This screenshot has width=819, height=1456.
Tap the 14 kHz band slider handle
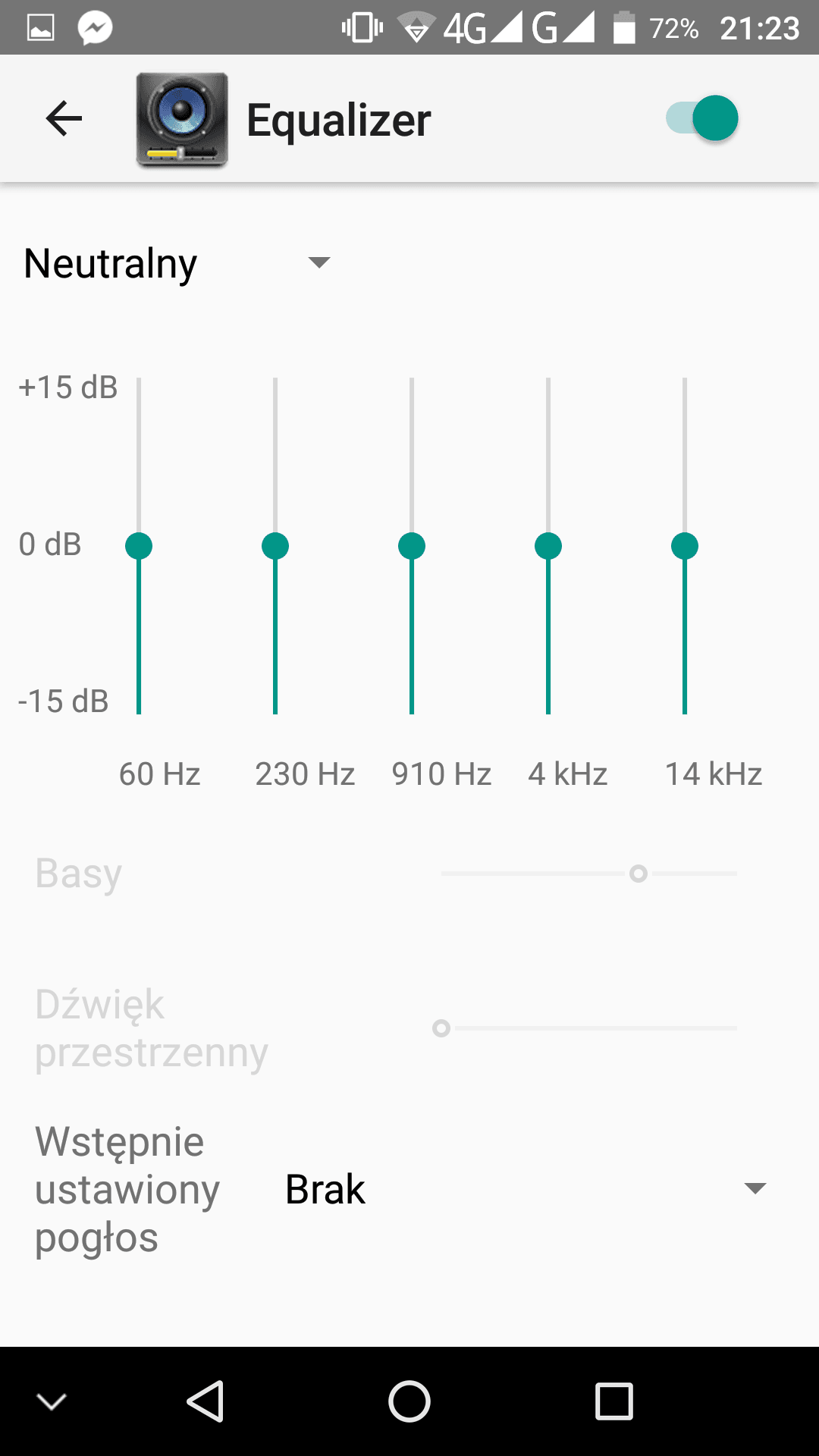685,546
